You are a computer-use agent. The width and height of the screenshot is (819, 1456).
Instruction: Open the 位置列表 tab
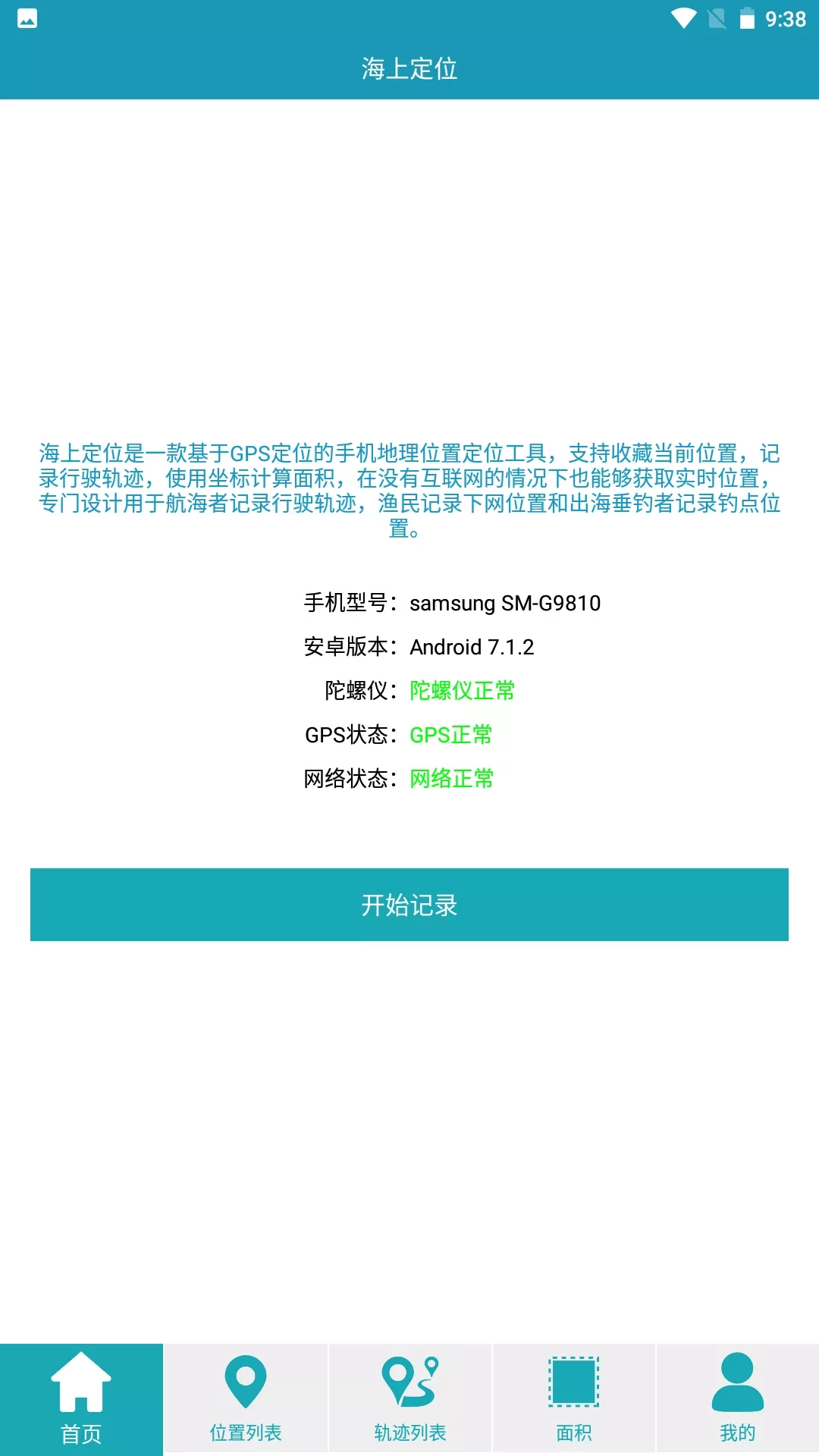point(246,1399)
